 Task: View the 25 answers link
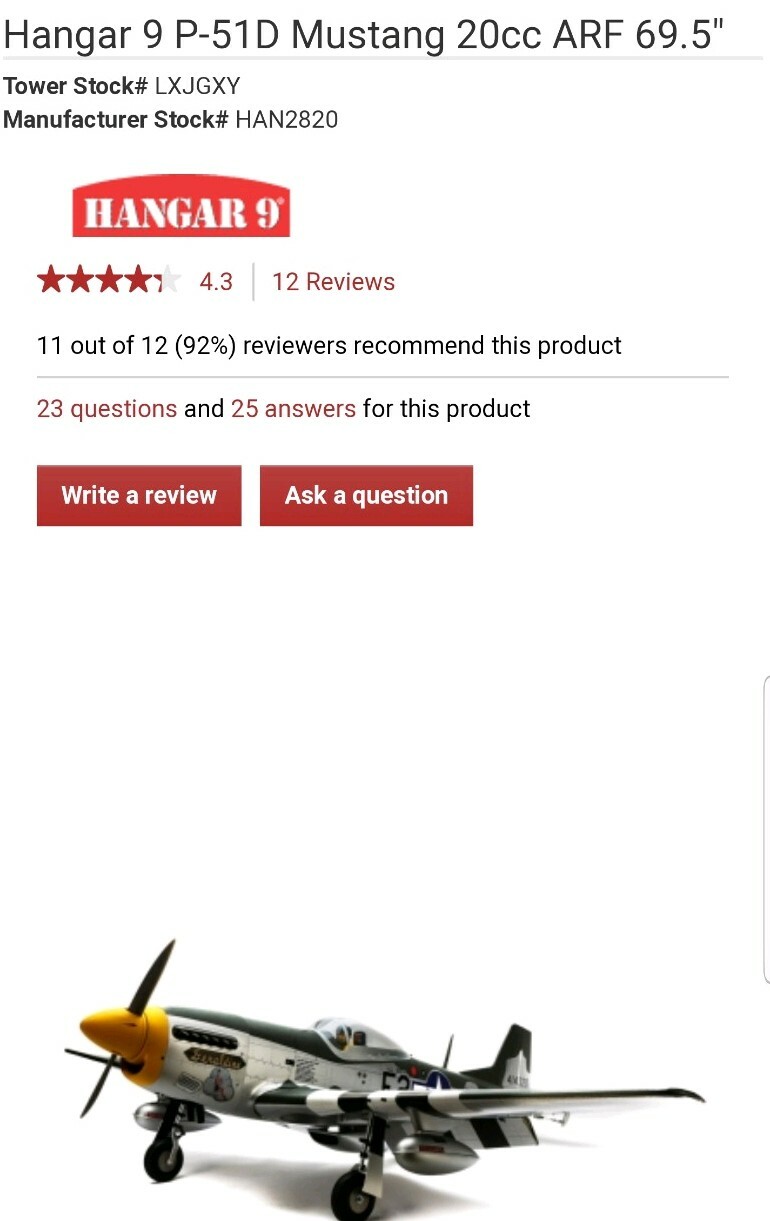click(x=293, y=408)
